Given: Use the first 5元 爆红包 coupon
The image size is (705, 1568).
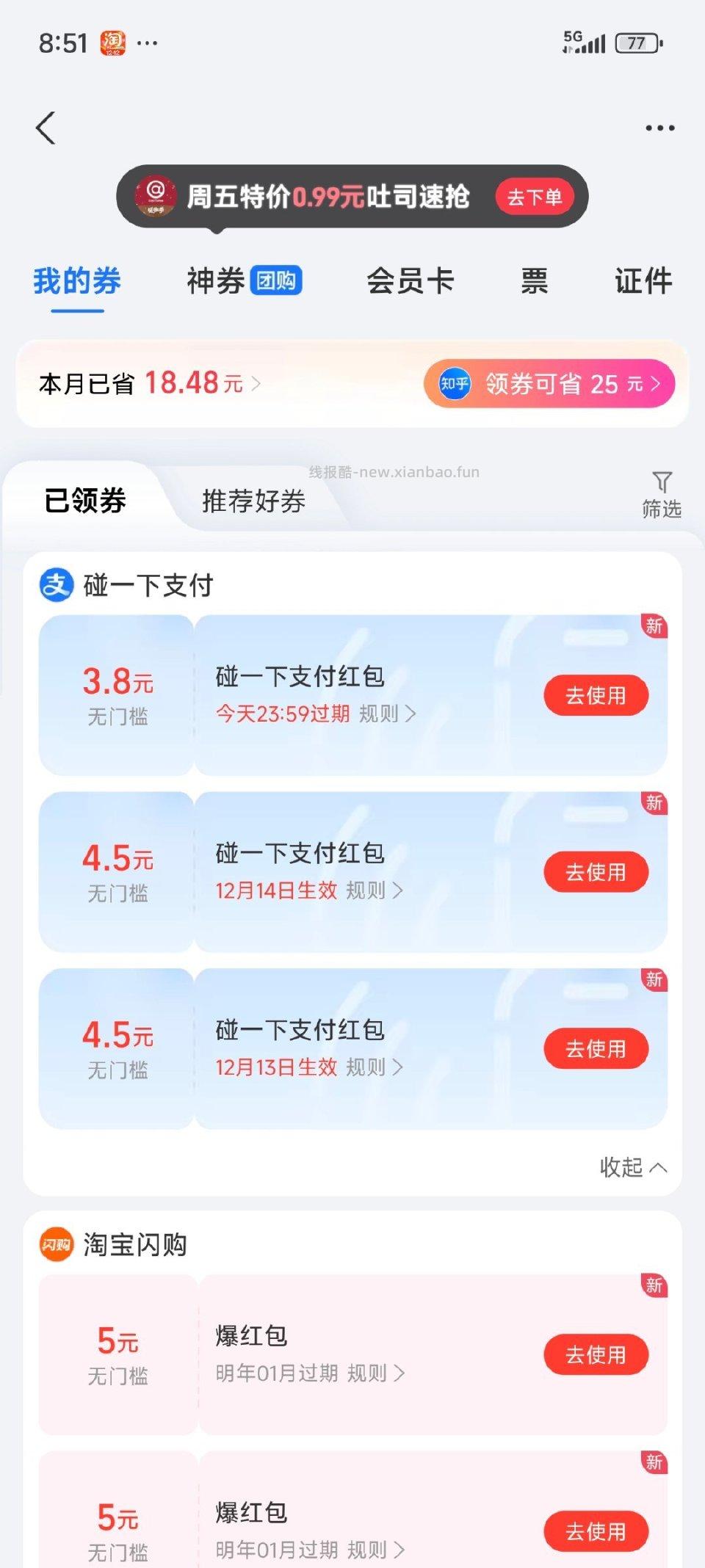Looking at the screenshot, I should pyautogui.click(x=596, y=1355).
